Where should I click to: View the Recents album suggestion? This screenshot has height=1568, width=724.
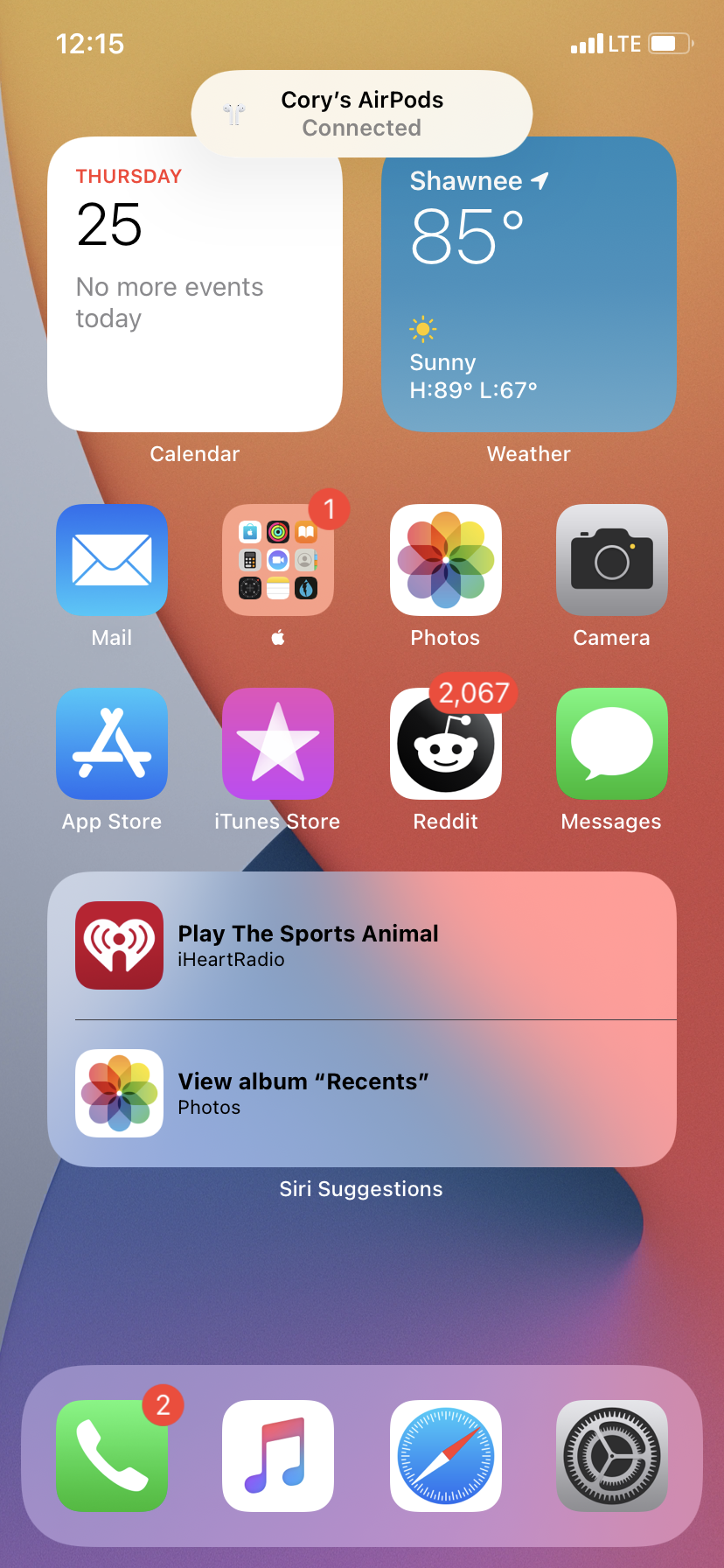(x=362, y=1094)
